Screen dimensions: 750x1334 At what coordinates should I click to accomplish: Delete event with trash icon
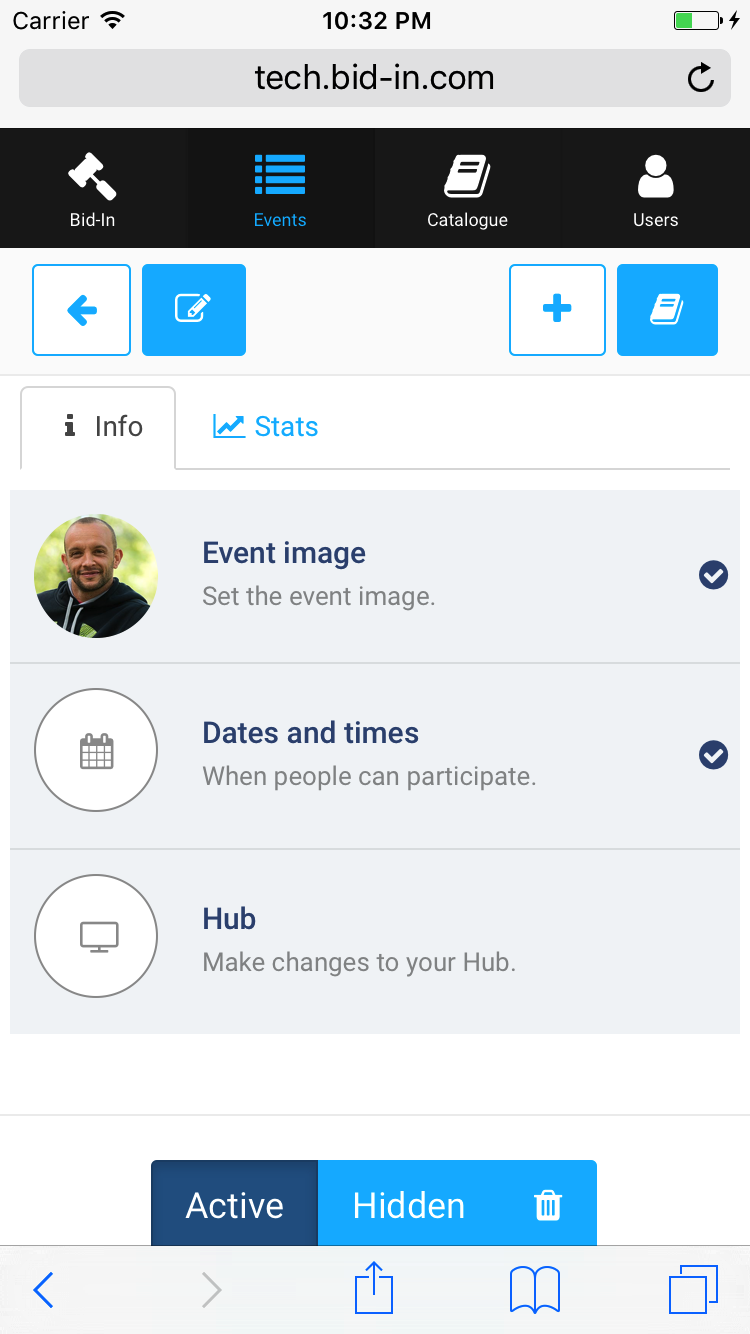click(548, 1204)
